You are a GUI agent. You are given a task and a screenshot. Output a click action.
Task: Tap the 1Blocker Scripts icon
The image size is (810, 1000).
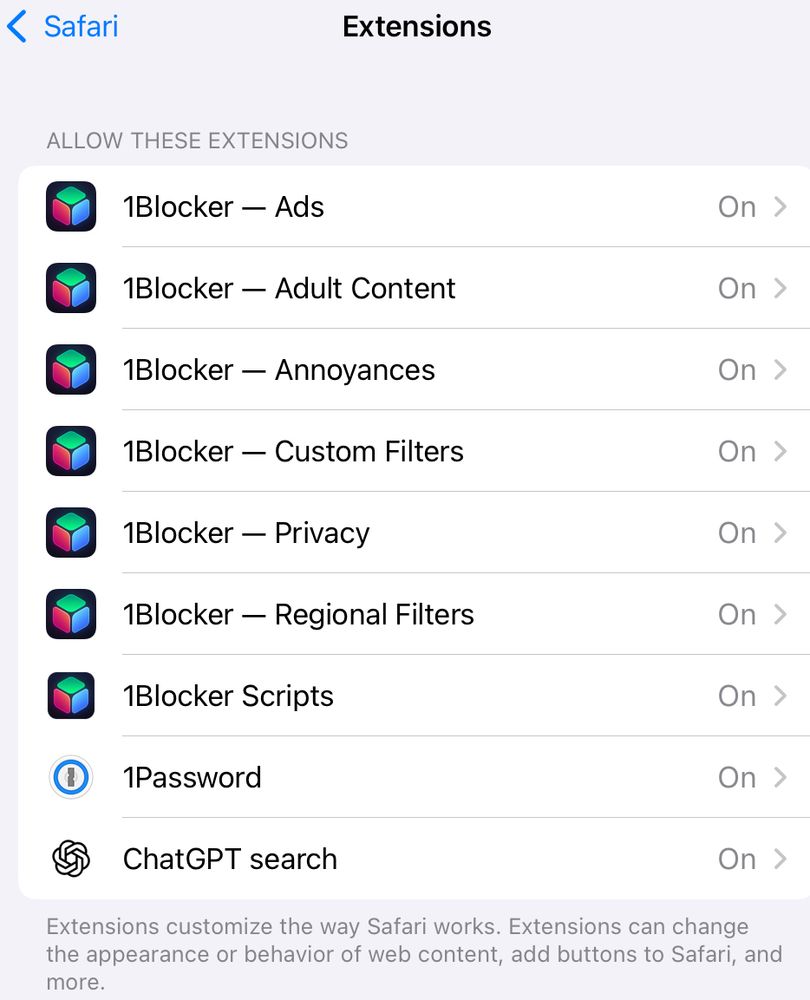pyautogui.click(x=70, y=695)
